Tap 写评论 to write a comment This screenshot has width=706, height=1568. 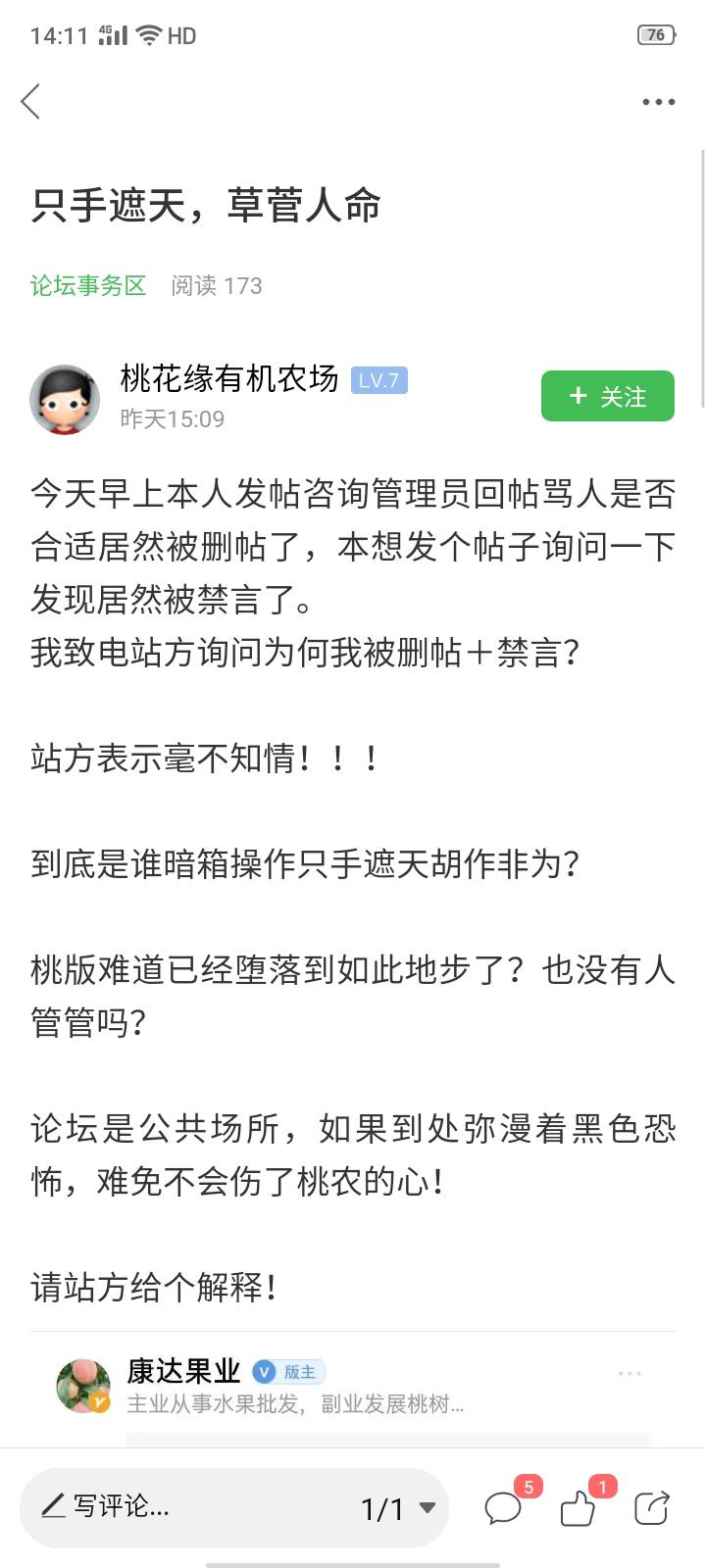pos(108,1505)
